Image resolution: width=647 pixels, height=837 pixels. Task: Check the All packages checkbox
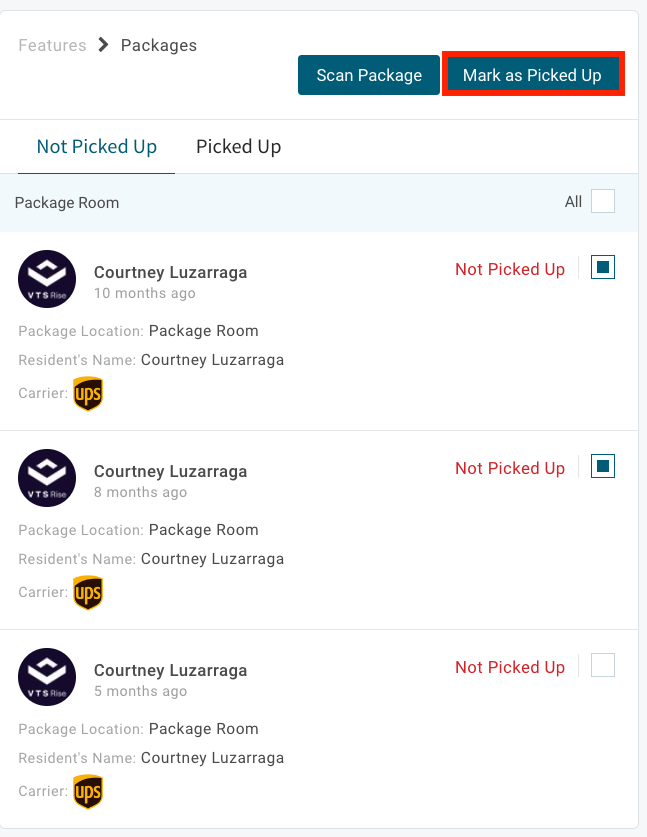603,202
